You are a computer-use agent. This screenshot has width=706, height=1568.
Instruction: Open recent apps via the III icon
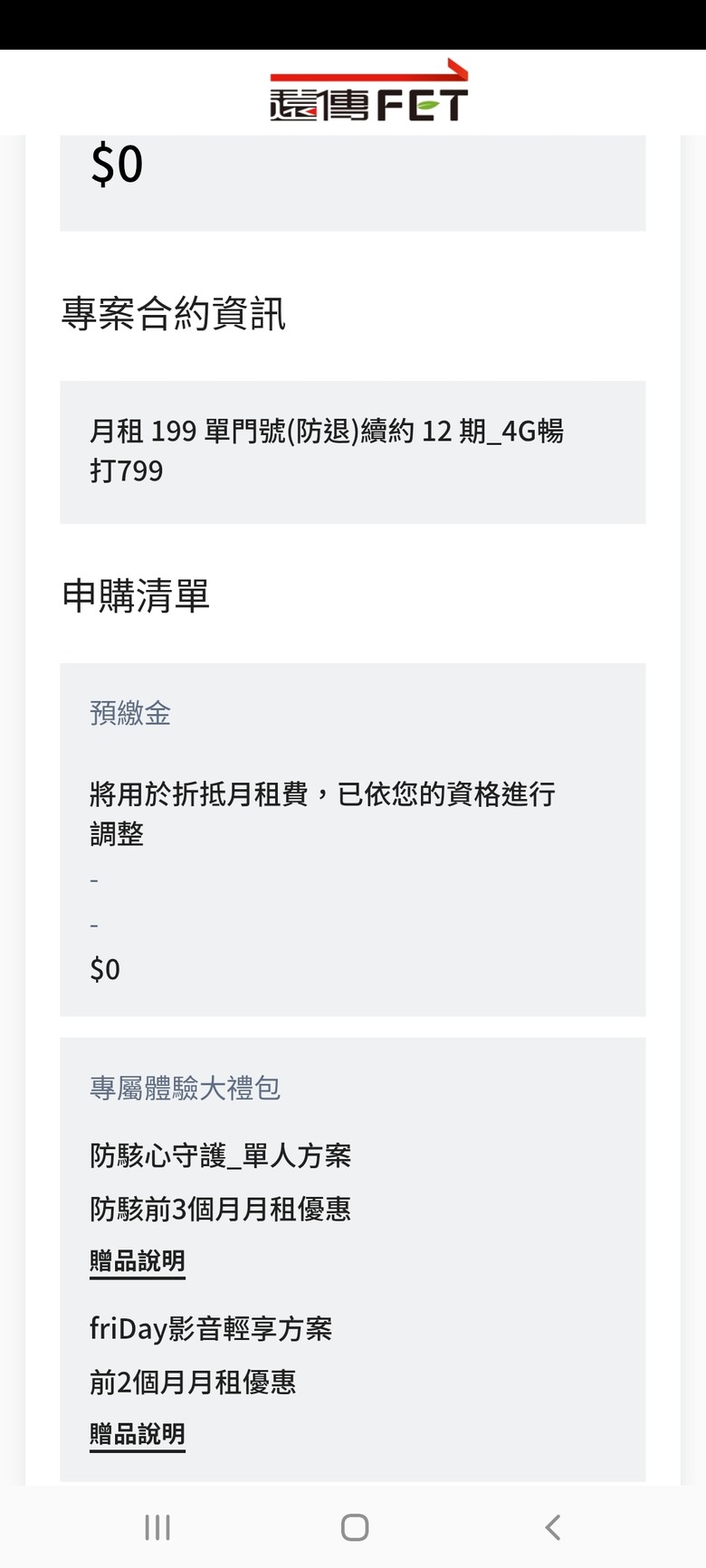pyautogui.click(x=157, y=1526)
